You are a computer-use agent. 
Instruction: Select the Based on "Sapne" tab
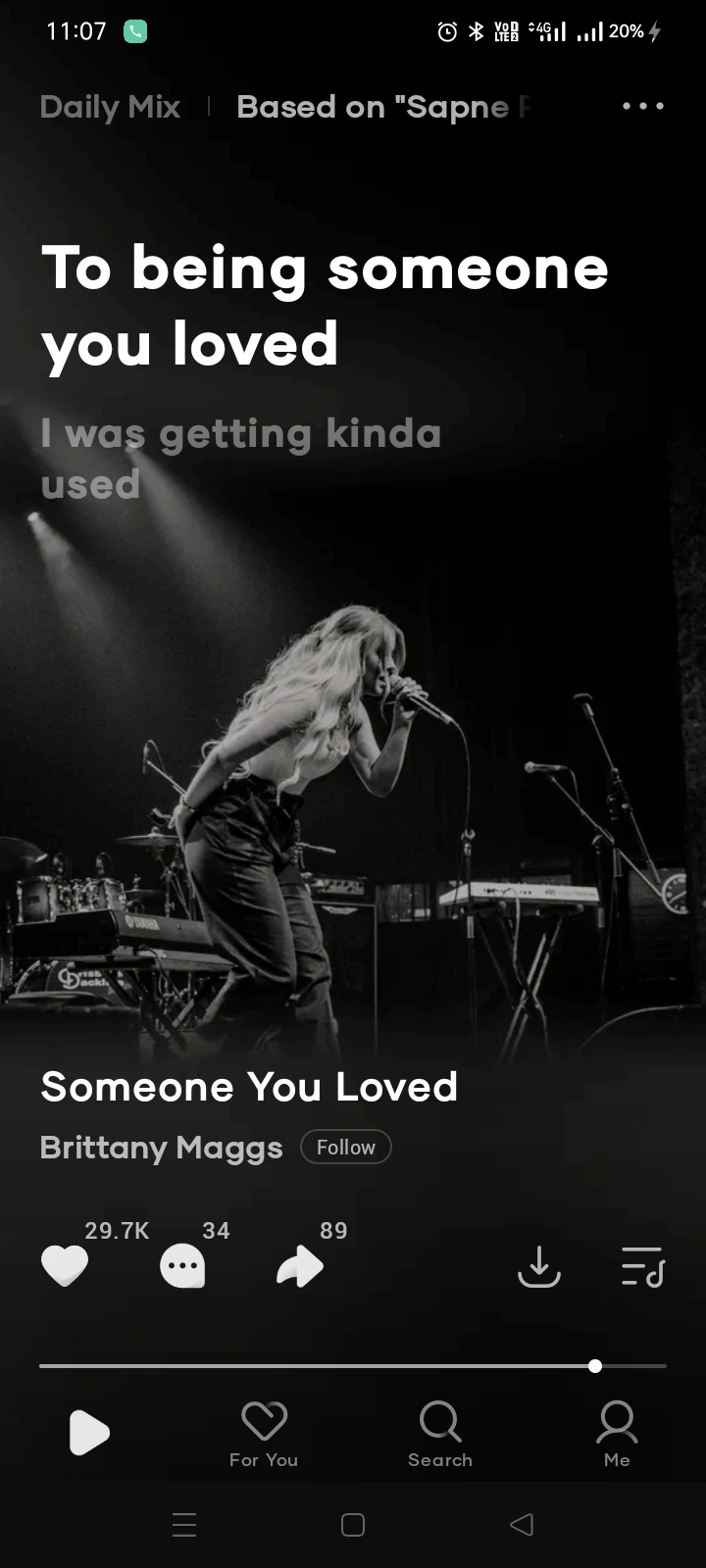[382, 107]
